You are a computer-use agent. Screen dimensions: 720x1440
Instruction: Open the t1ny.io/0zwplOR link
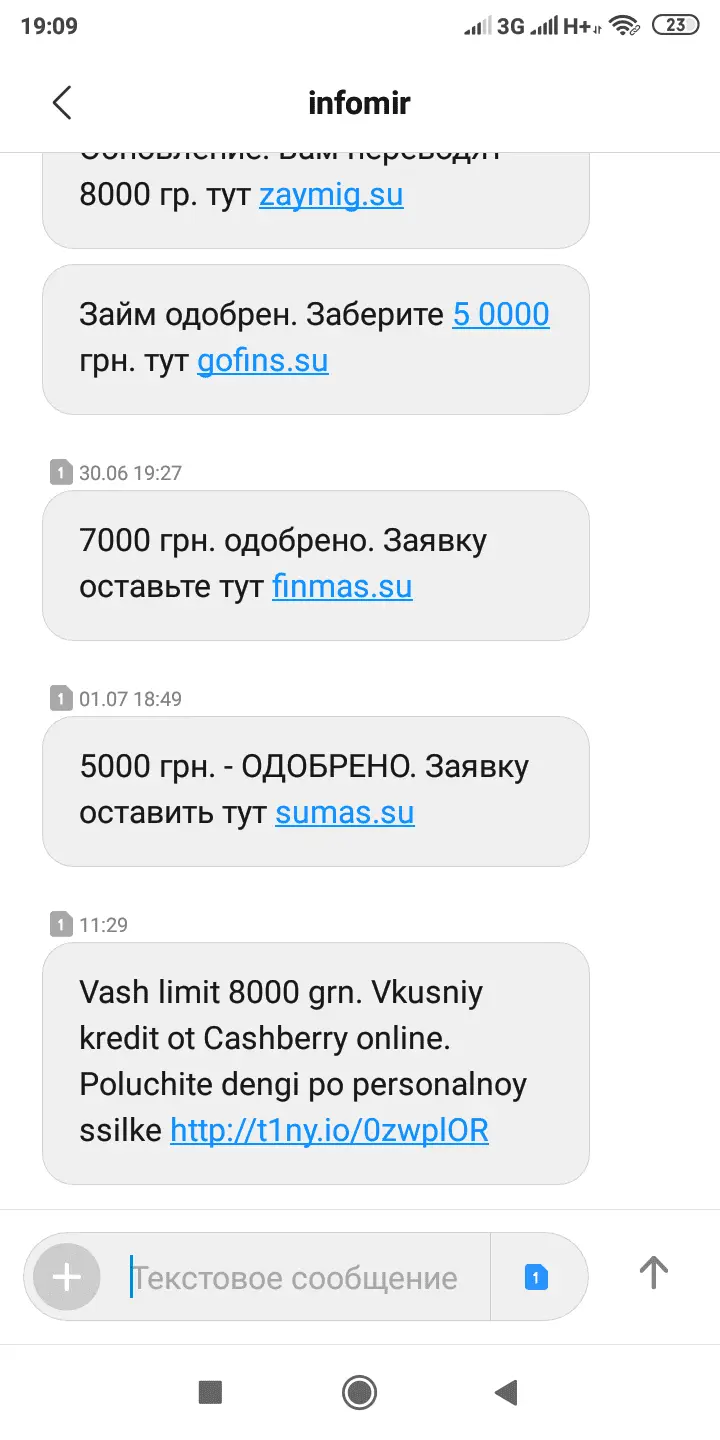pos(329,1130)
